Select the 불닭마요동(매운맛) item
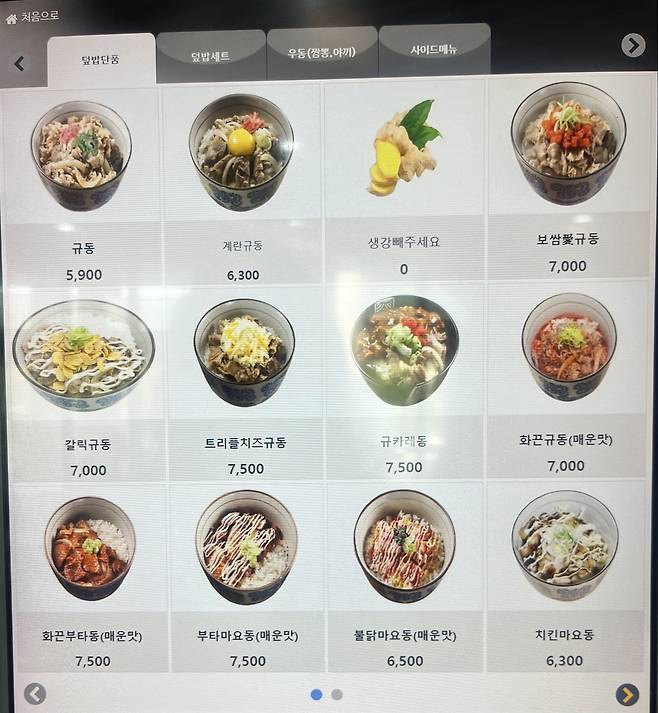 click(404, 575)
